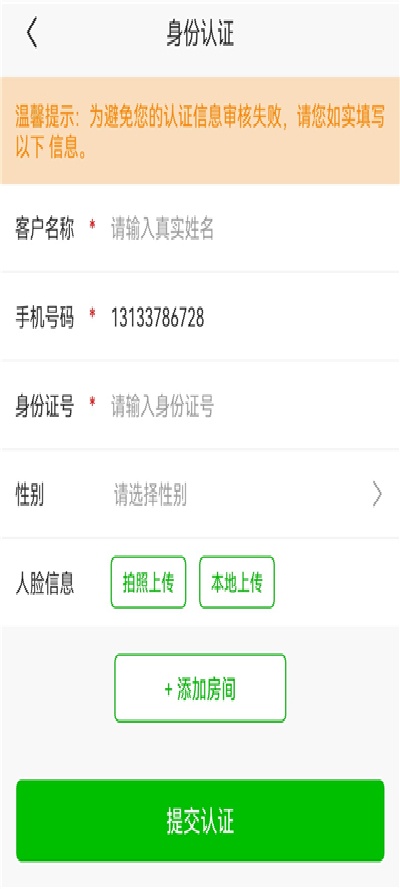Tap the 添加房间 button
Viewport: 400px width, 889px height.
click(200, 688)
